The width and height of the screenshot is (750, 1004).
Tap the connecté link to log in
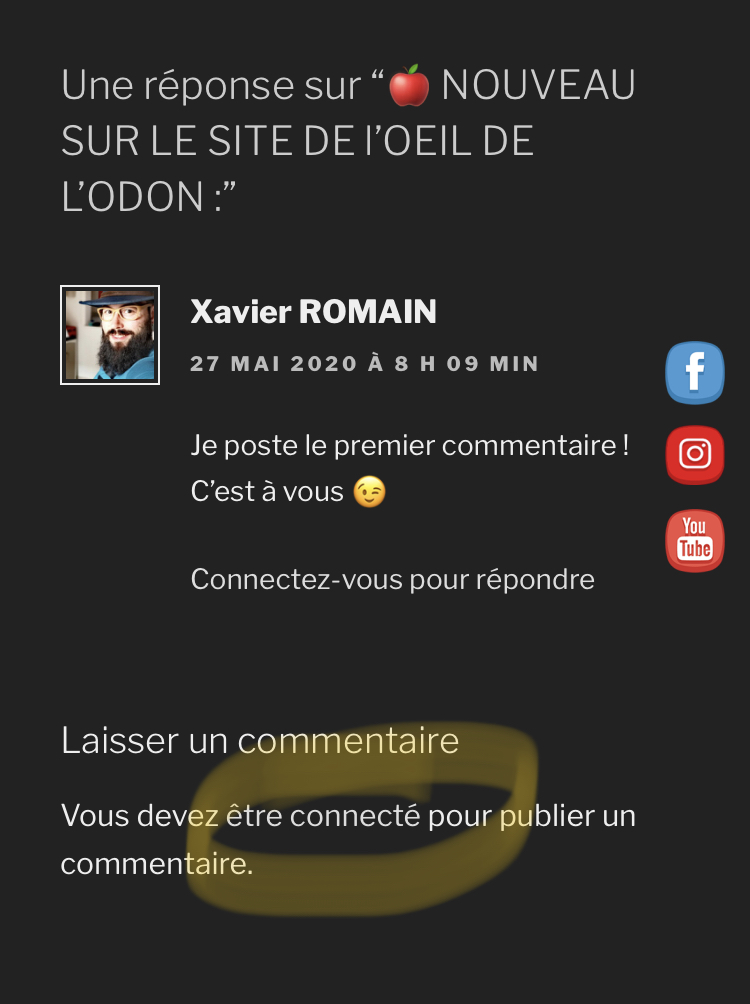coord(354,816)
